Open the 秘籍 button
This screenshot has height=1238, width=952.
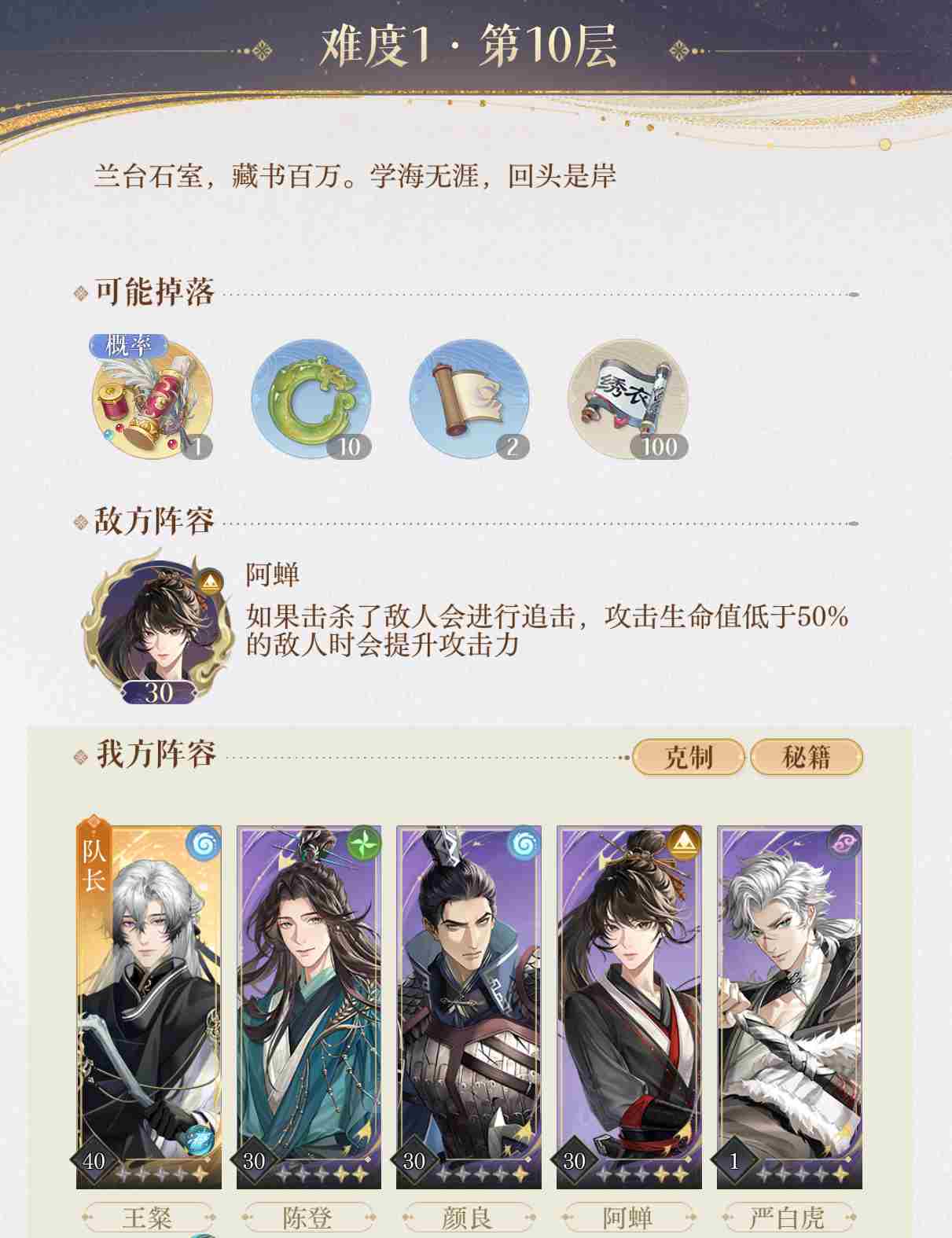(x=806, y=757)
